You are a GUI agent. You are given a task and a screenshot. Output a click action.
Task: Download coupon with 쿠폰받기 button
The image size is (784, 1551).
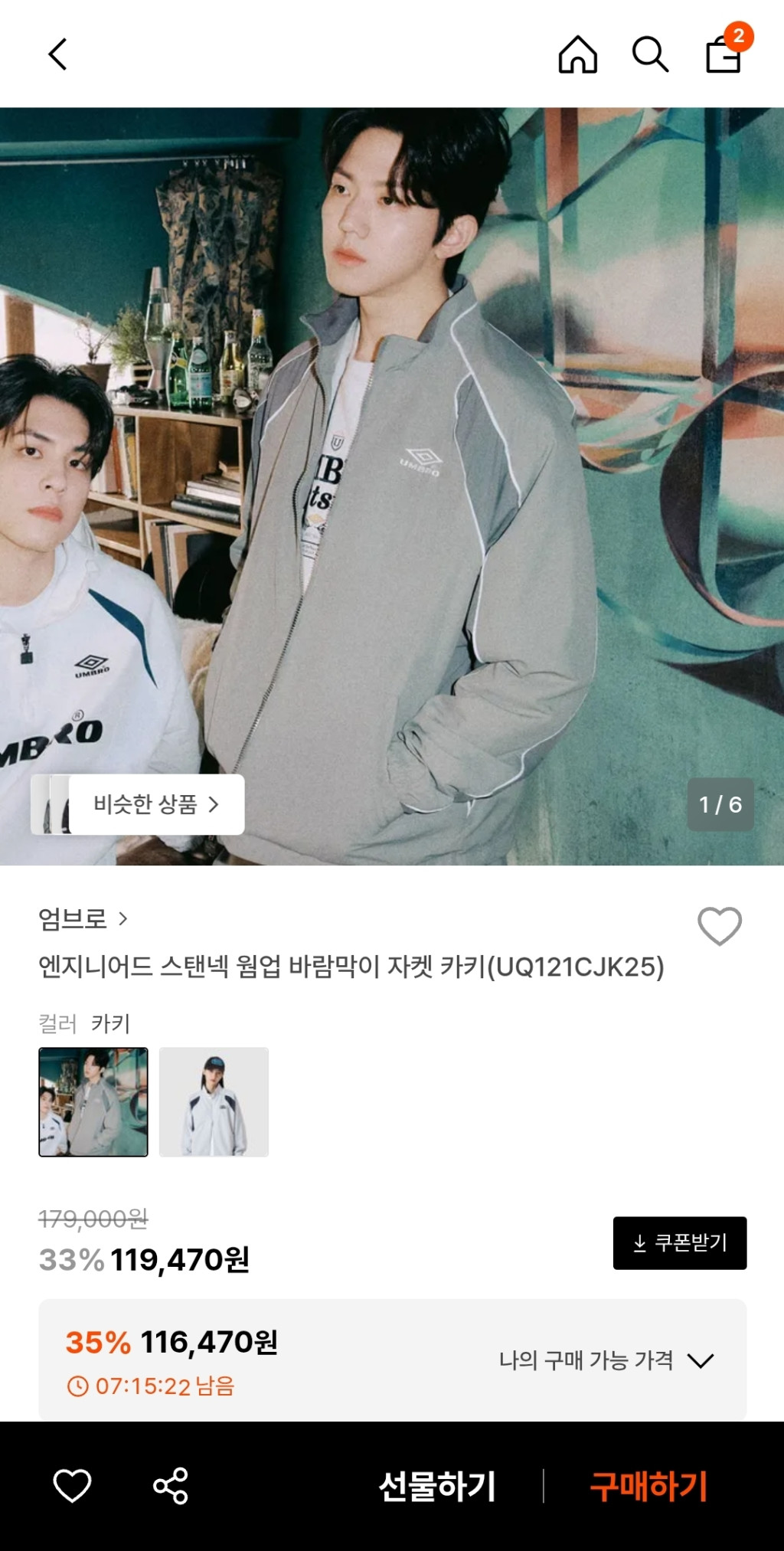[x=679, y=1242]
